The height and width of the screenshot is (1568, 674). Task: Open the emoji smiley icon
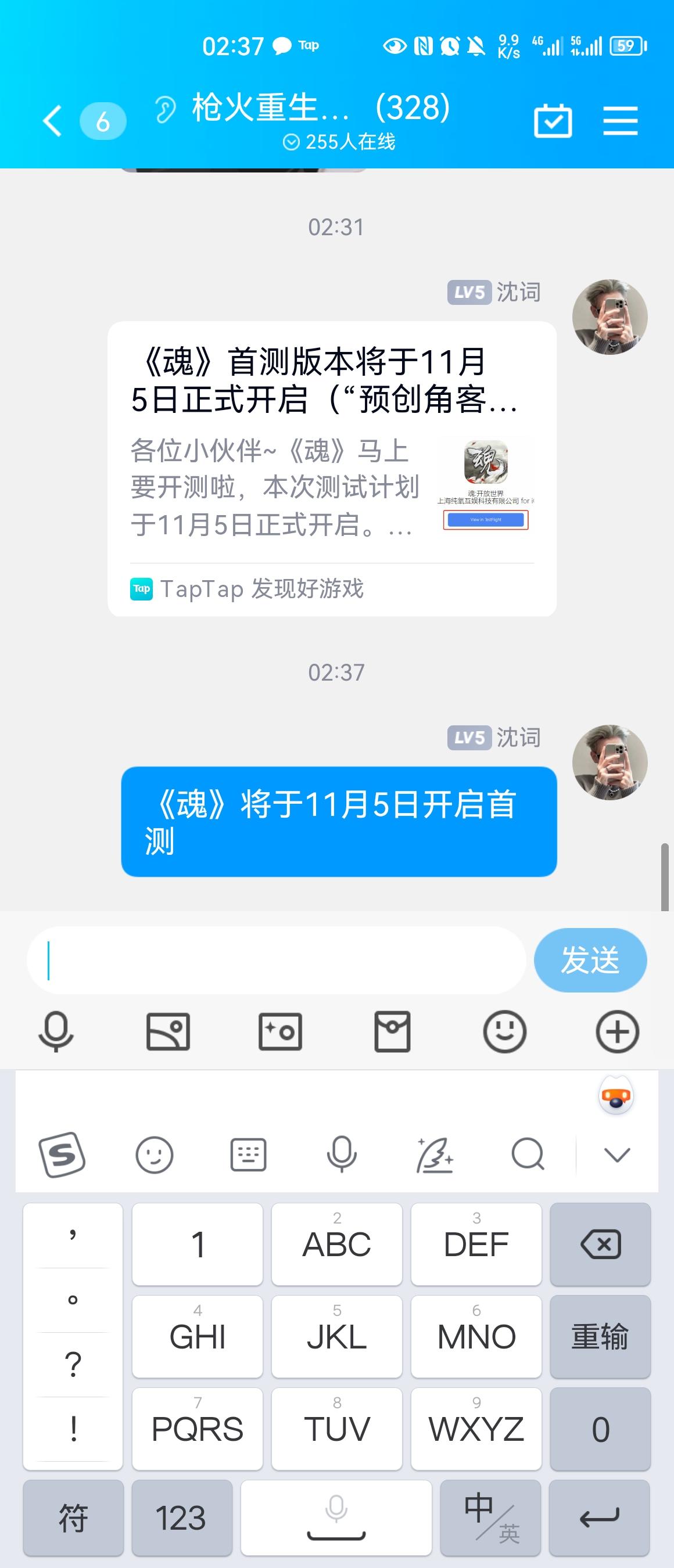[x=505, y=1032]
